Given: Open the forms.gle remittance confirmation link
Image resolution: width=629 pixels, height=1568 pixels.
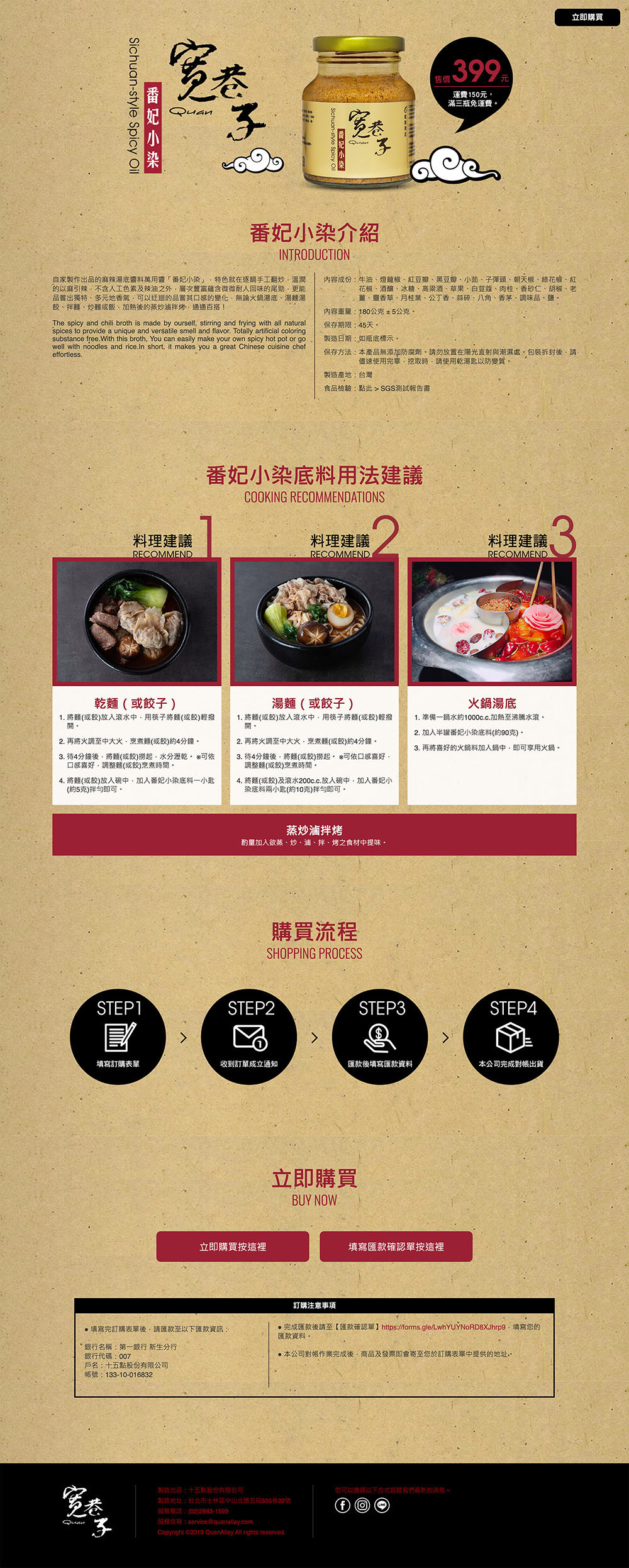Looking at the screenshot, I should (443, 1326).
